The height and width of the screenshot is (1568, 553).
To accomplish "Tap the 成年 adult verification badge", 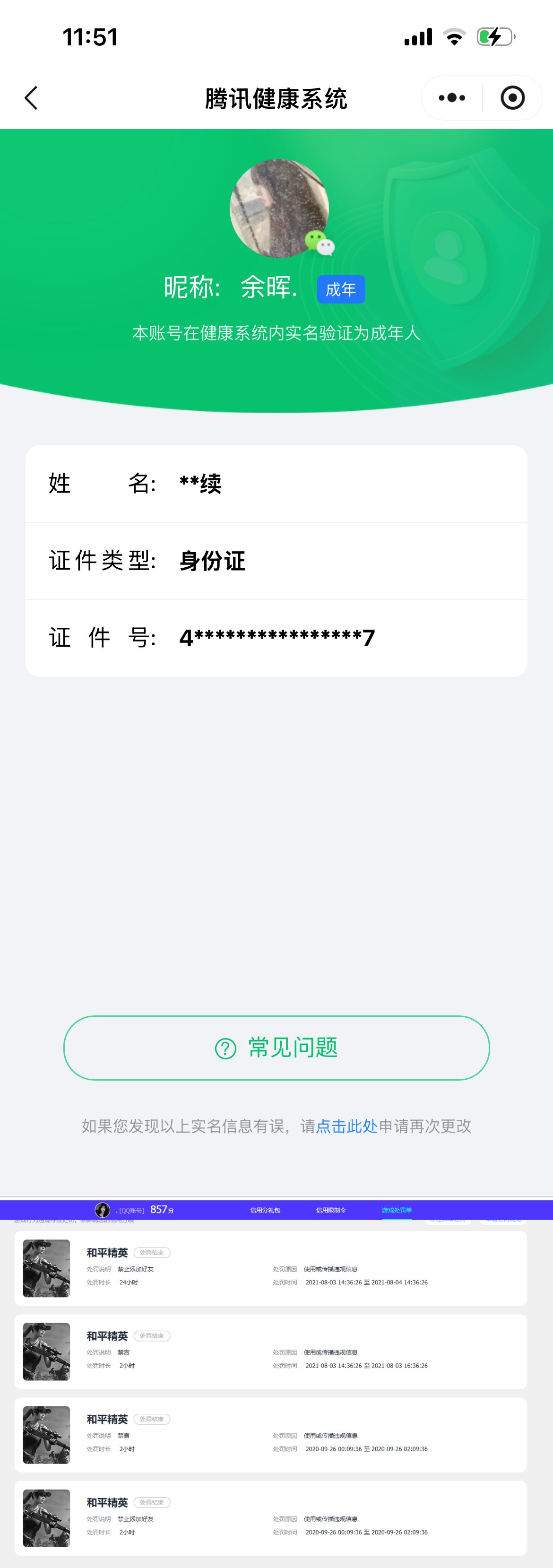I will pos(342,290).
